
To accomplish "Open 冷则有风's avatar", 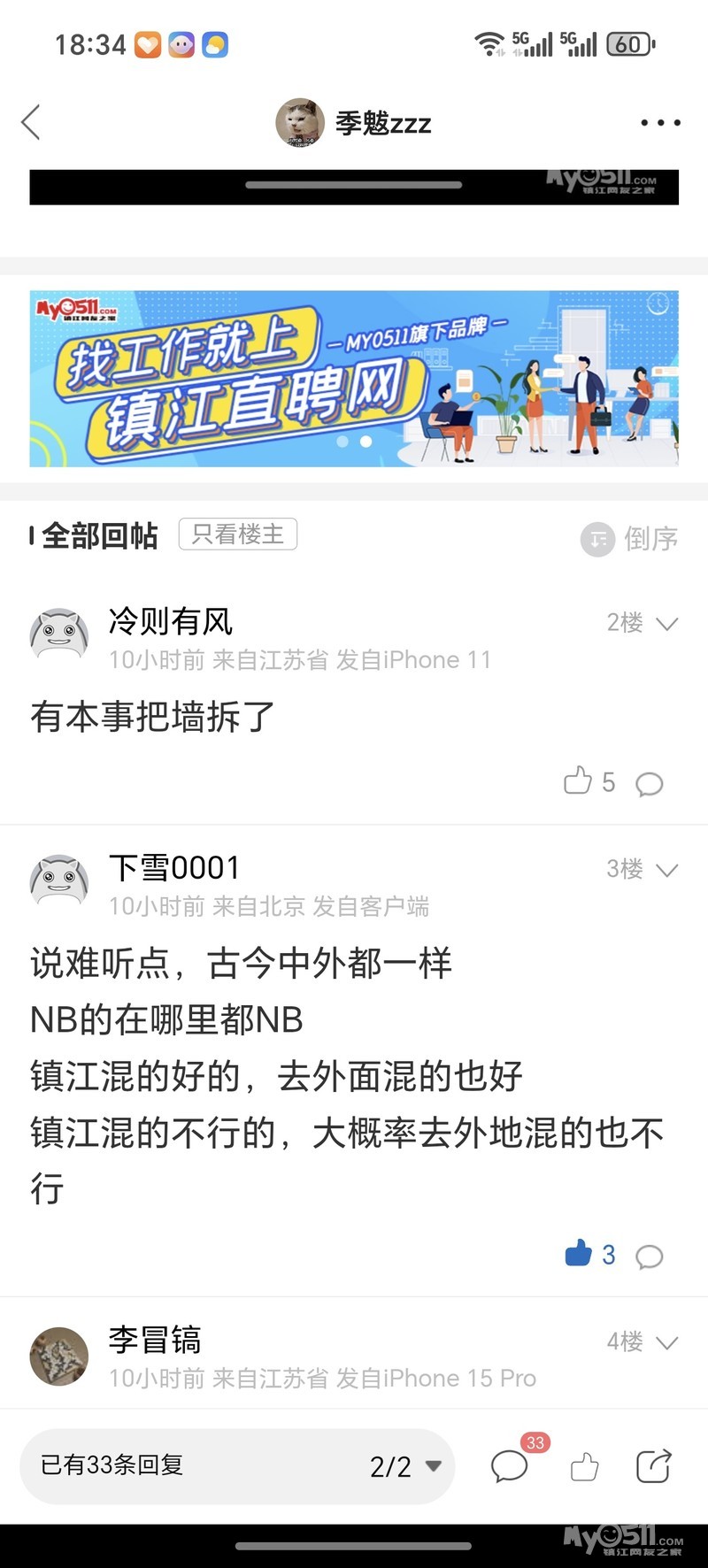I will click(x=59, y=634).
